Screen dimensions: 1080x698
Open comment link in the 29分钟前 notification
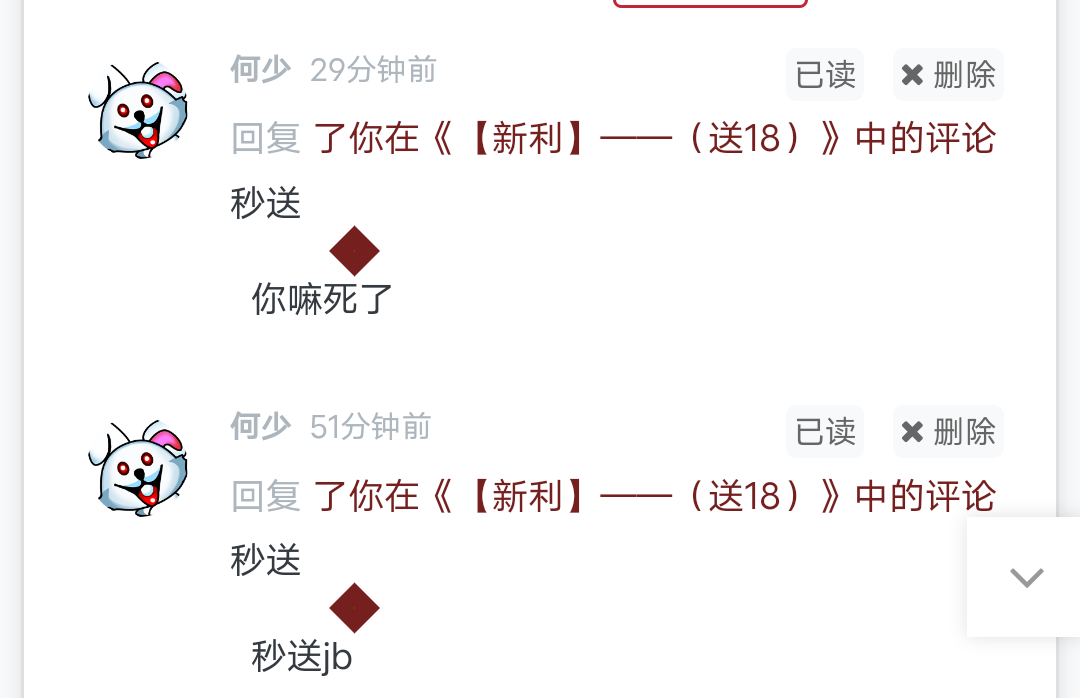[655, 139]
